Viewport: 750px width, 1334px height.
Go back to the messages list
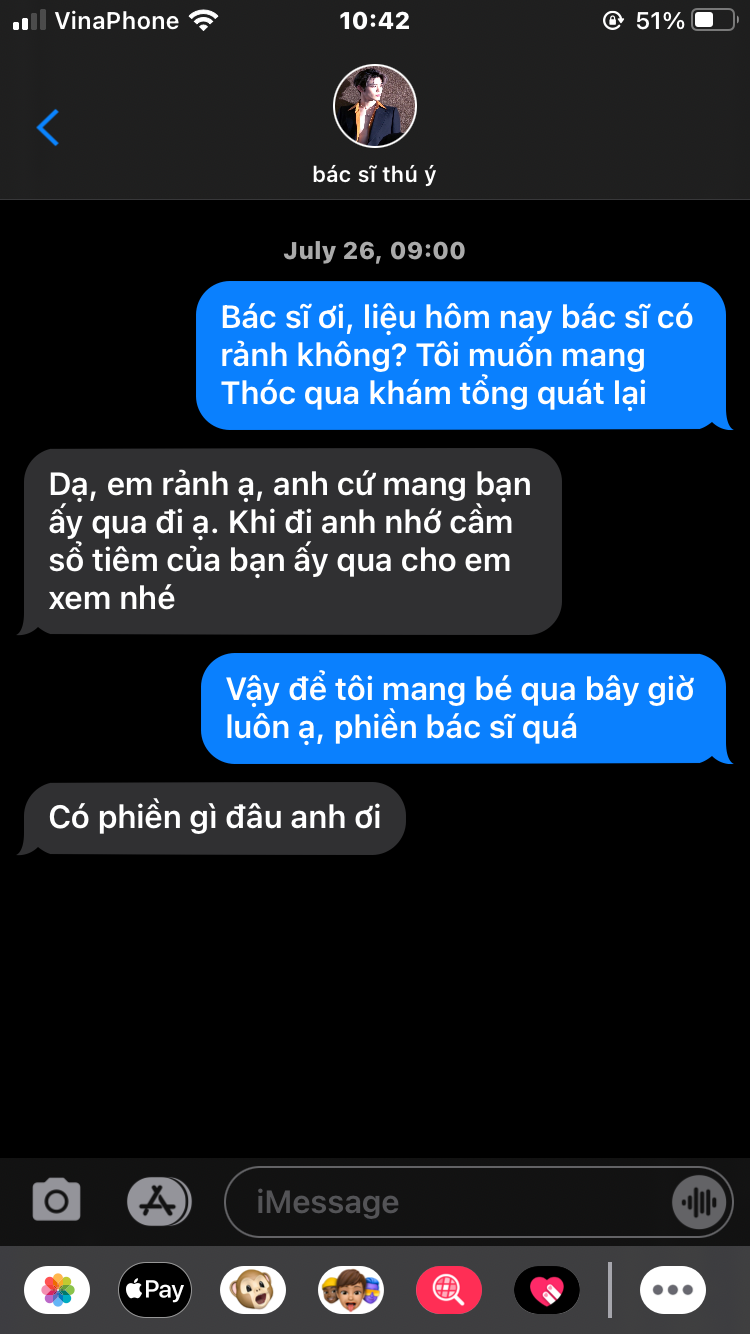48,127
